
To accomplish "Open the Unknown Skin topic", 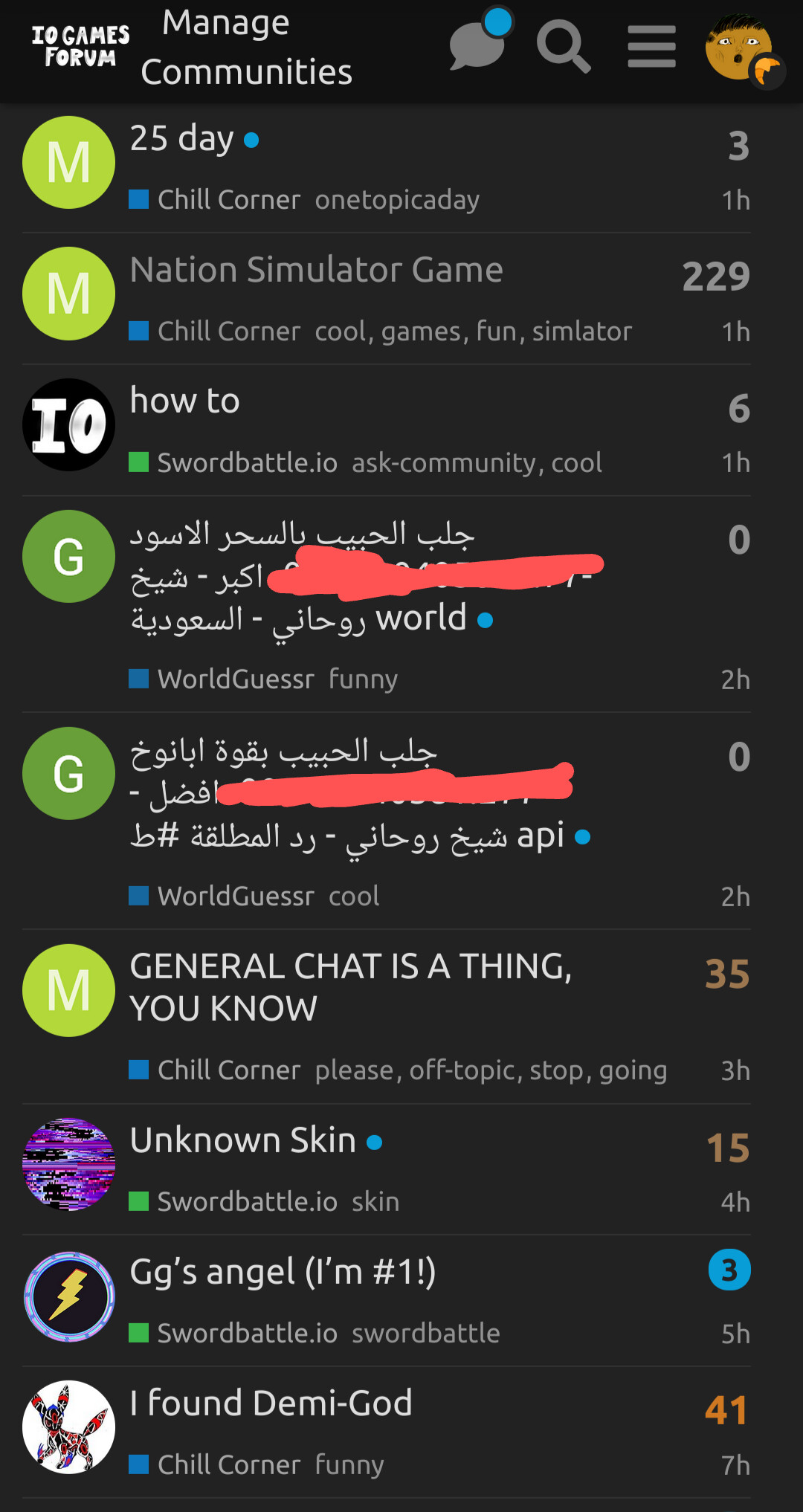I will [243, 1140].
